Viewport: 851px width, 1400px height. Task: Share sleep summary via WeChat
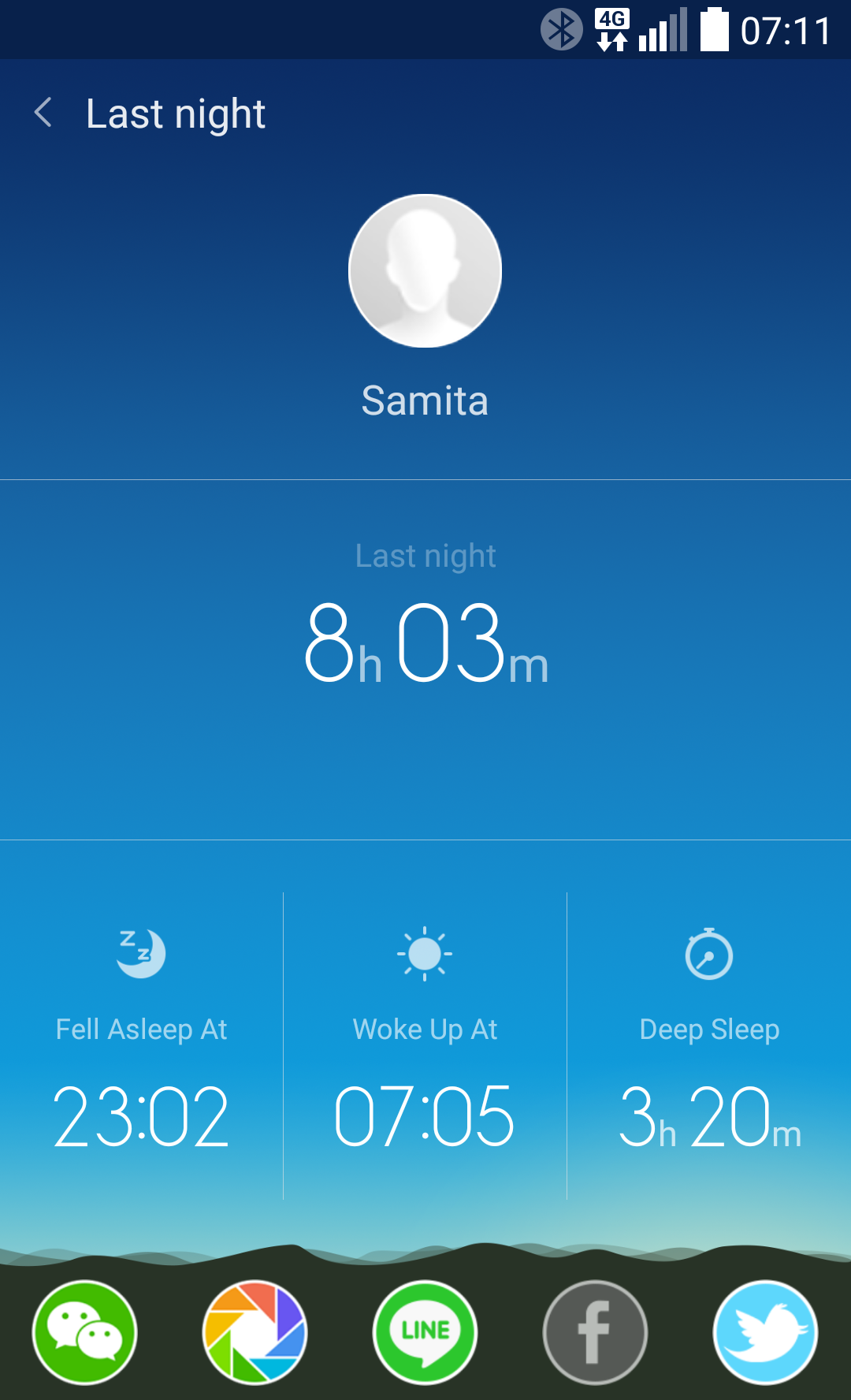tap(84, 1332)
